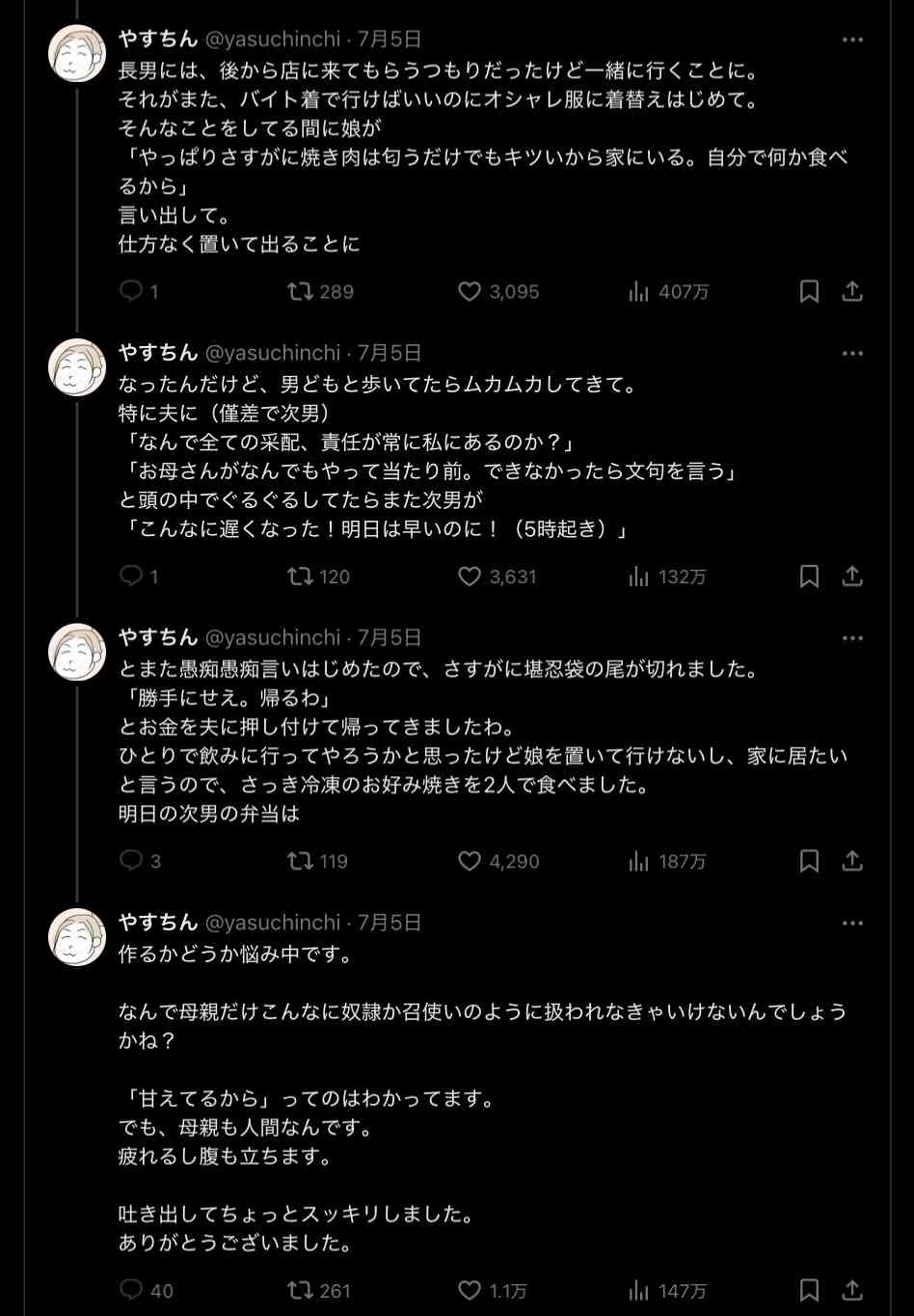Screen dimensions: 914x1316
Task: Reply to the tweet with 3,631 likes
Action: [131, 577]
